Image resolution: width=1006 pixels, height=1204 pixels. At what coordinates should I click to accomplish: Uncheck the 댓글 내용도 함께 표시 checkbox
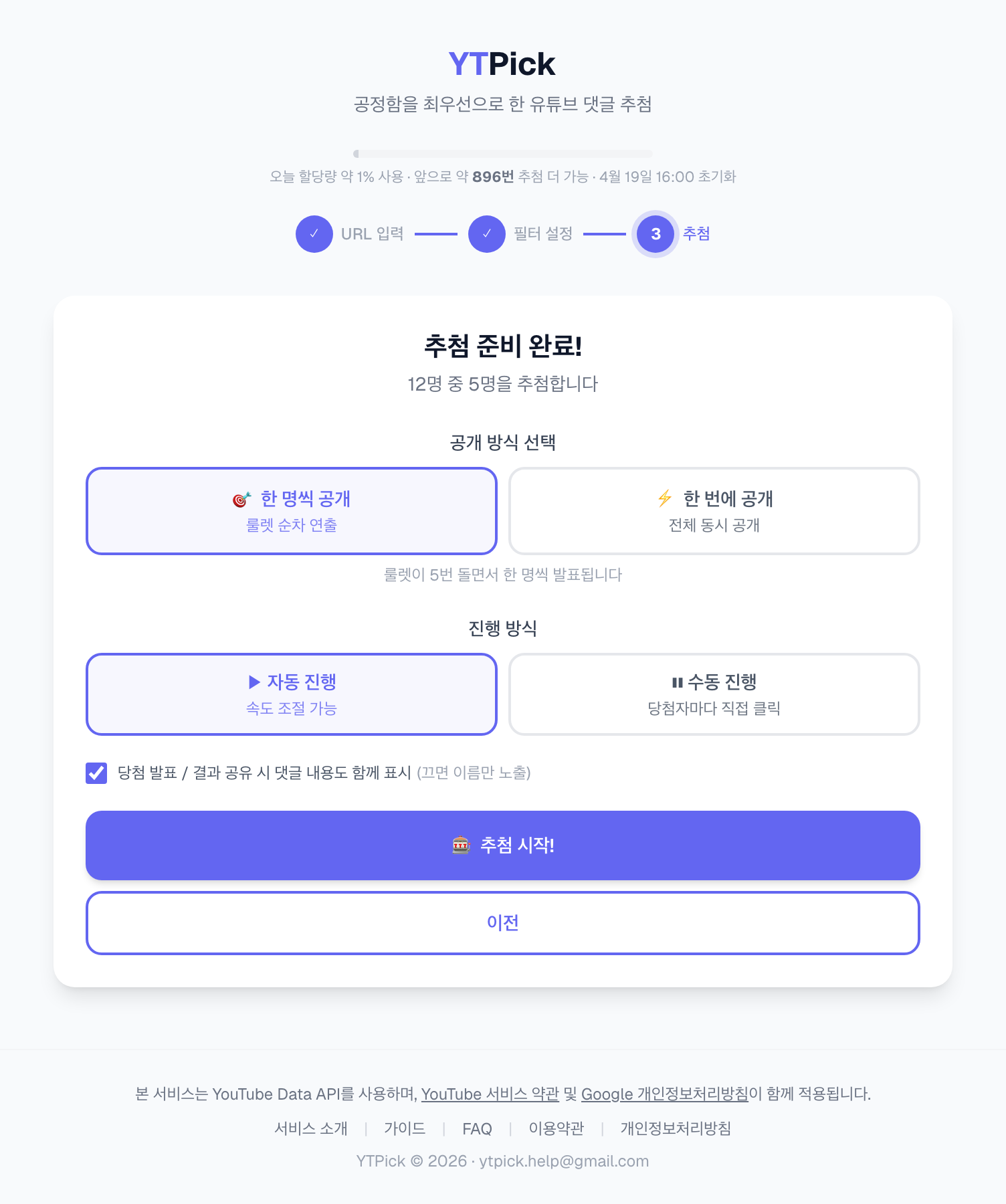tap(96, 773)
